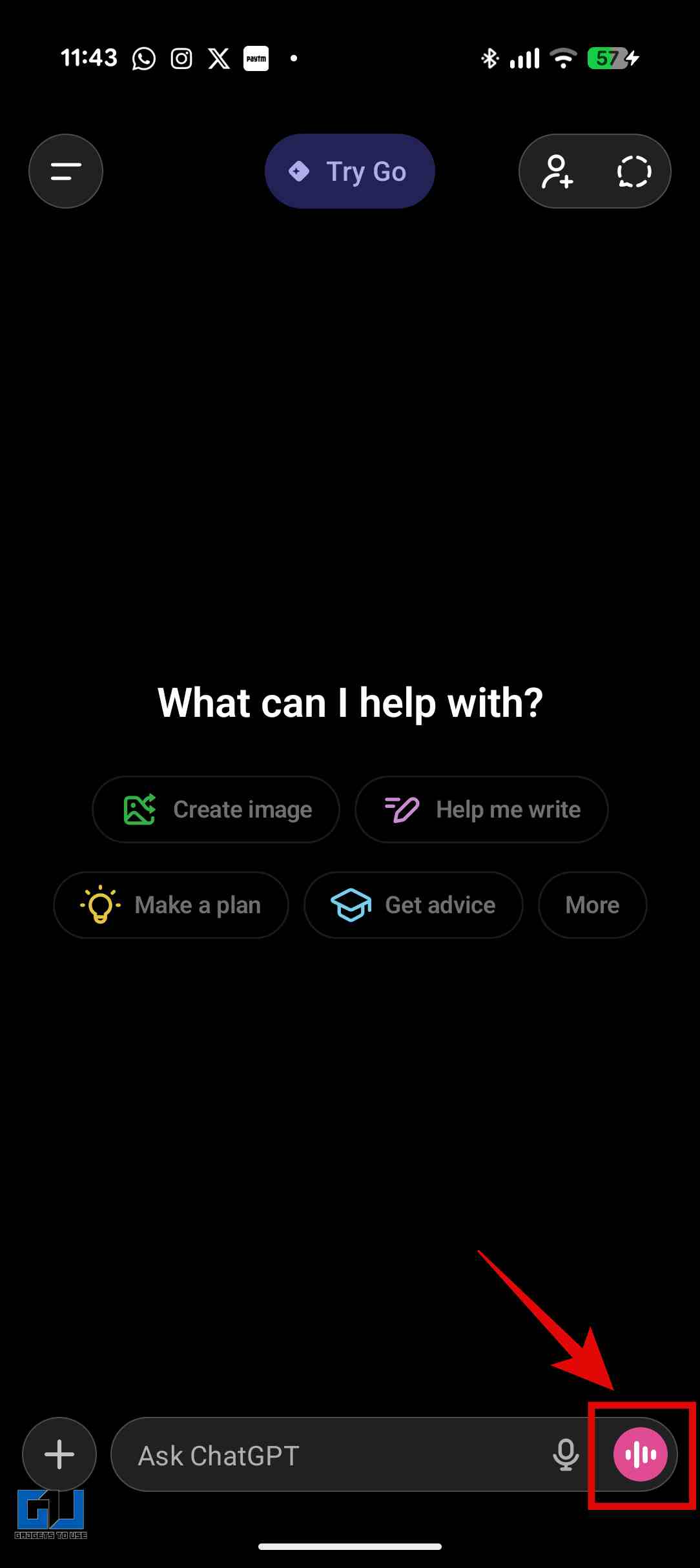Show More suggestions
The image size is (700, 1568).
click(x=592, y=905)
